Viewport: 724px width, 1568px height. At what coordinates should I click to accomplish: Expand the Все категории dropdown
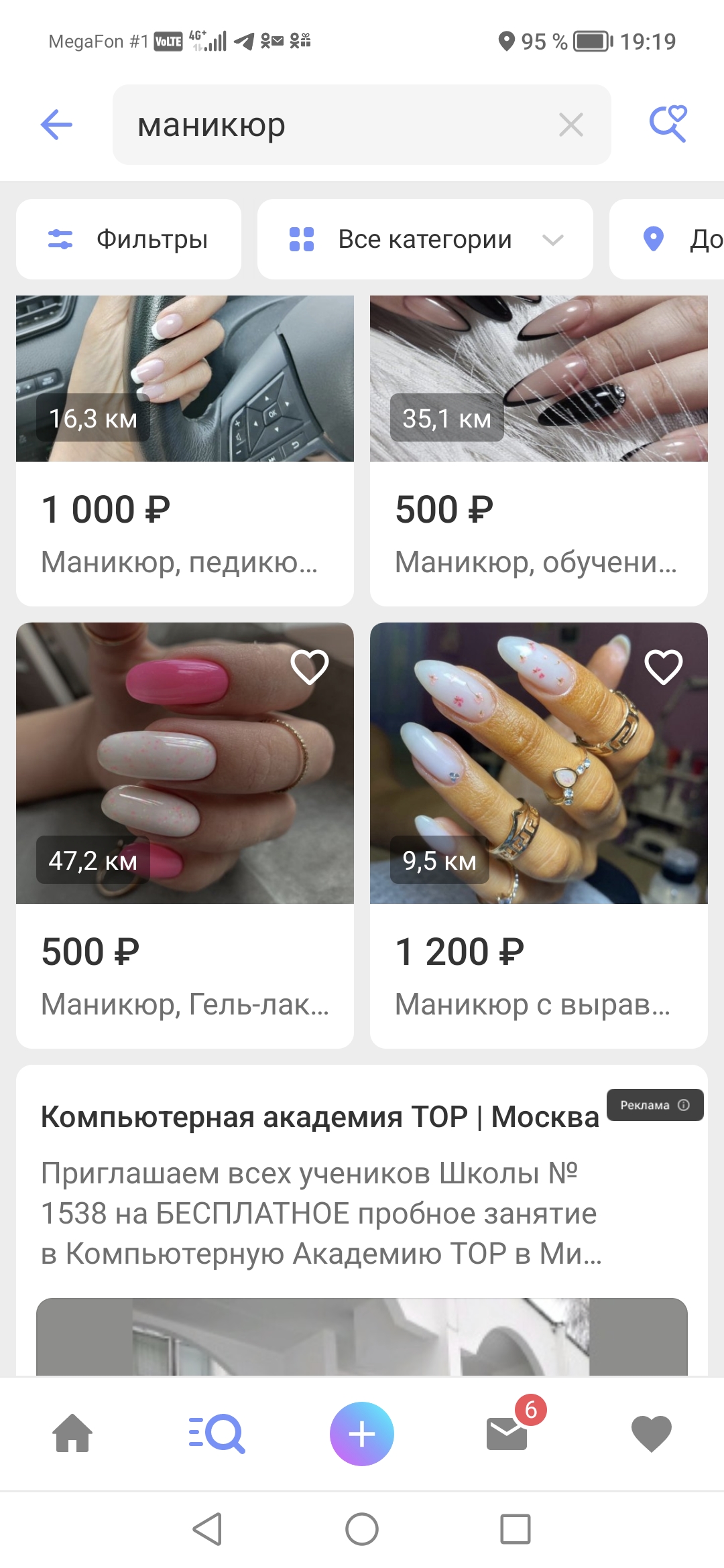tap(425, 239)
